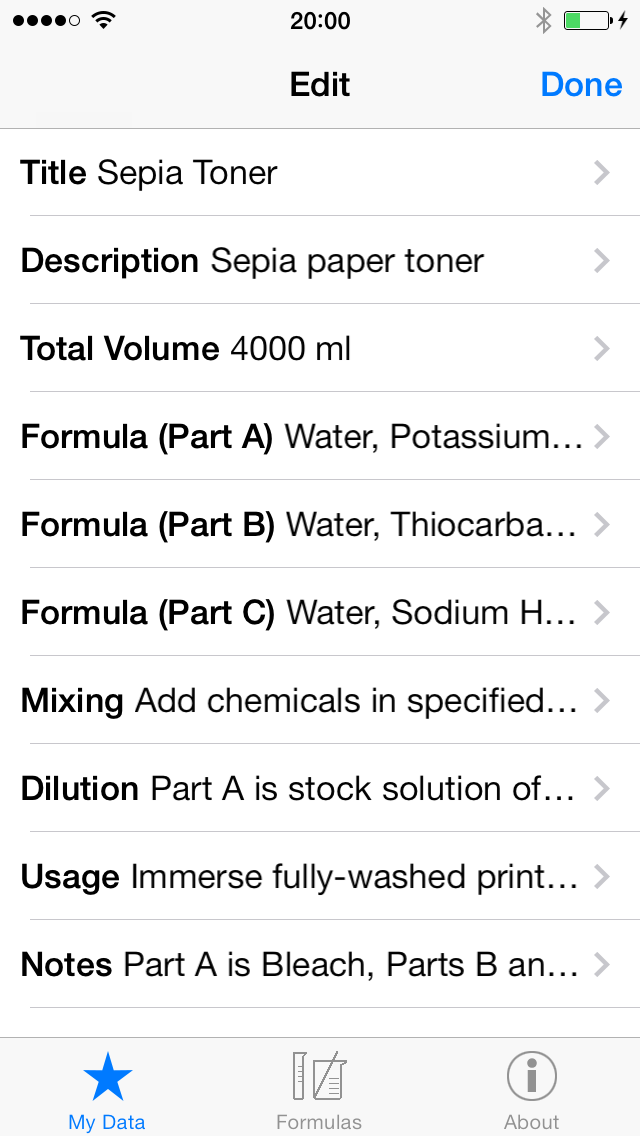Image resolution: width=640 pixels, height=1136 pixels.
Task: Open the Dilution details
Action: 320,788
